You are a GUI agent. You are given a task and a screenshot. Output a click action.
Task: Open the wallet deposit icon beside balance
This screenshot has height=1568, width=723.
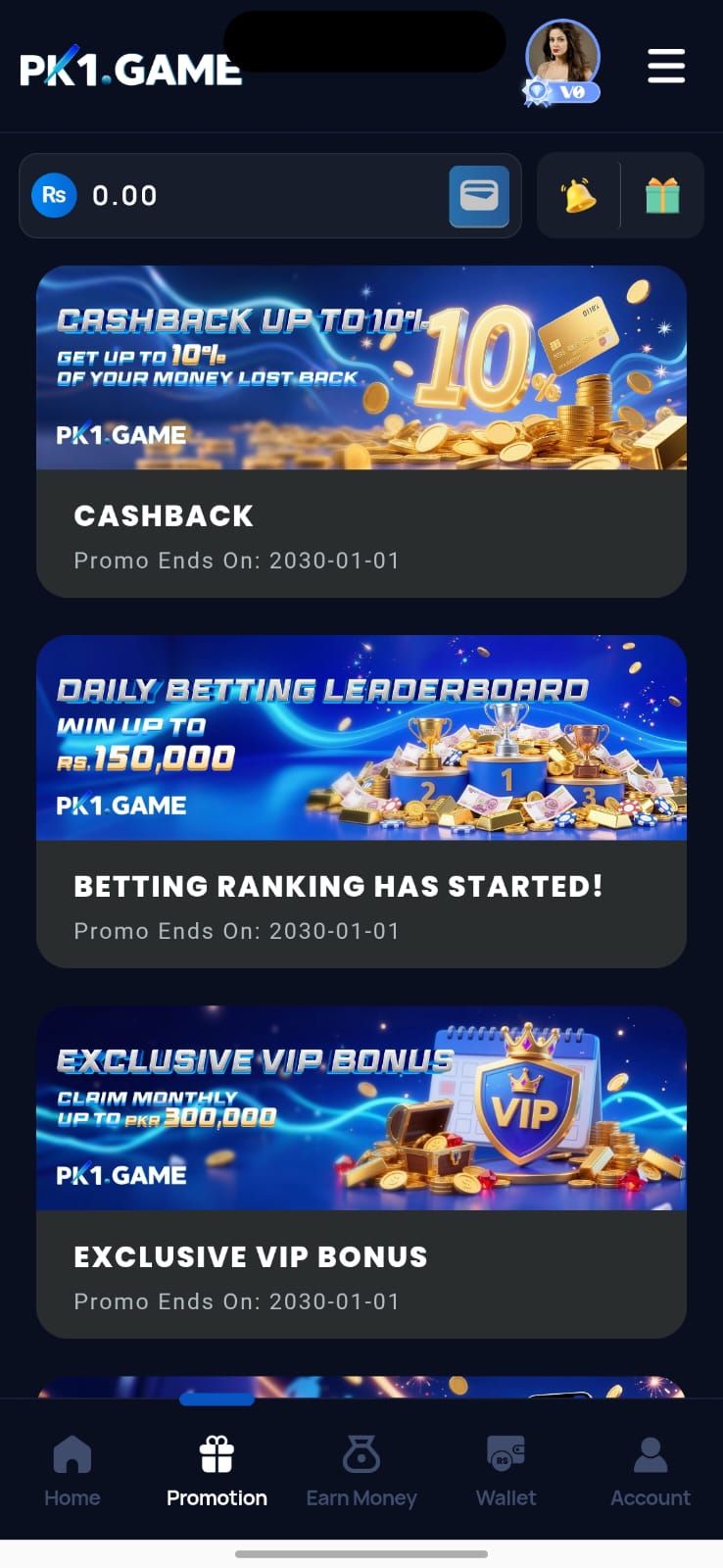[479, 196]
